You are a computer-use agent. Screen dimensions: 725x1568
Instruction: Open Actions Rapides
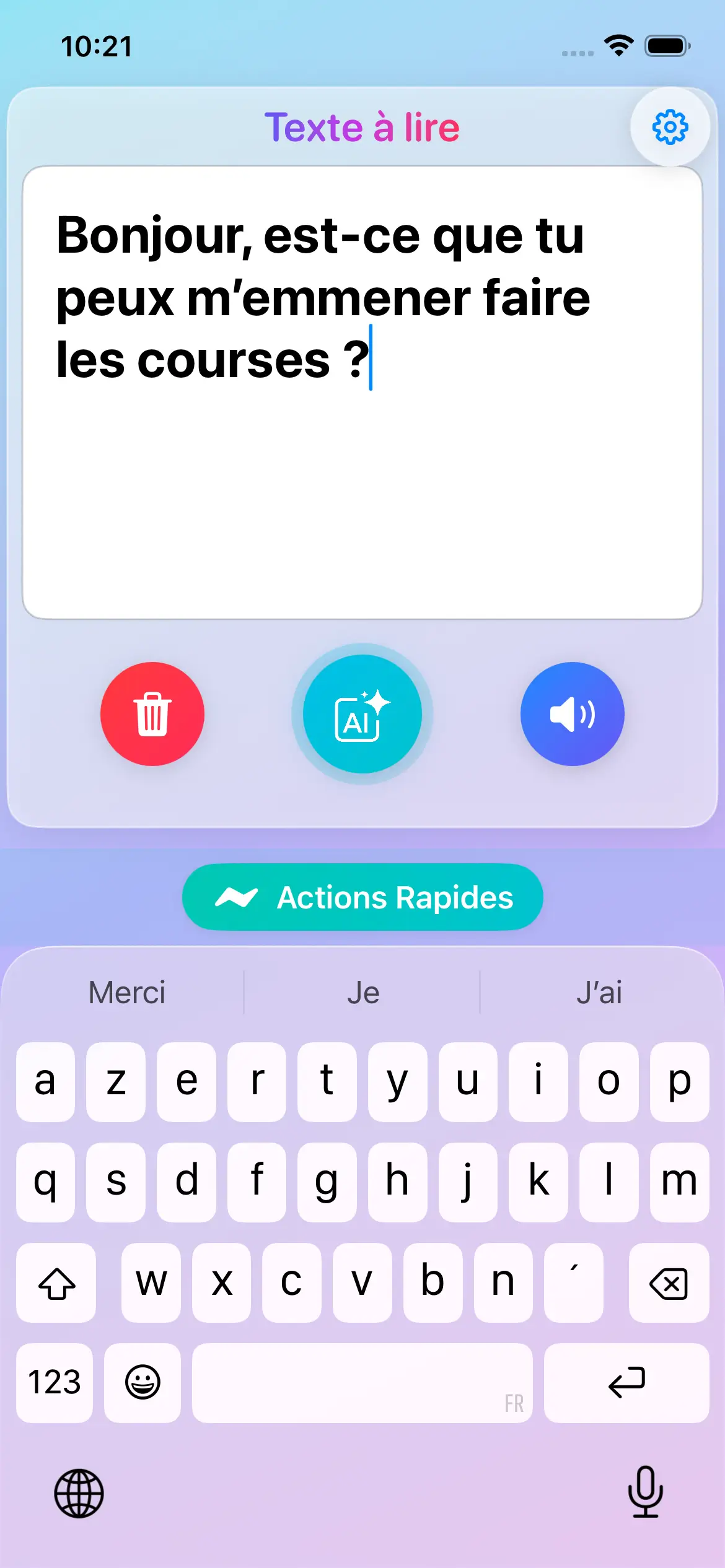(x=362, y=897)
